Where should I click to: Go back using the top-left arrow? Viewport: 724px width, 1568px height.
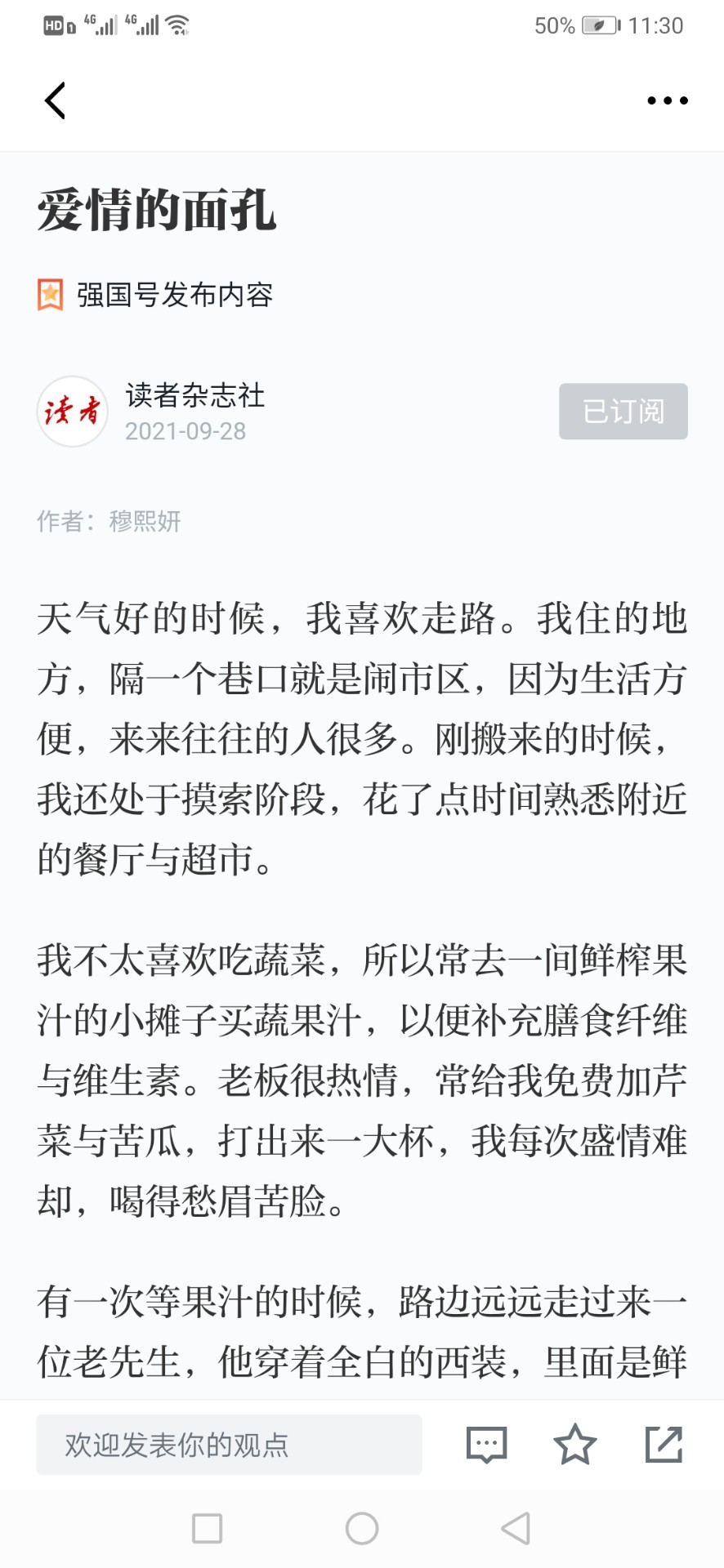click(55, 100)
